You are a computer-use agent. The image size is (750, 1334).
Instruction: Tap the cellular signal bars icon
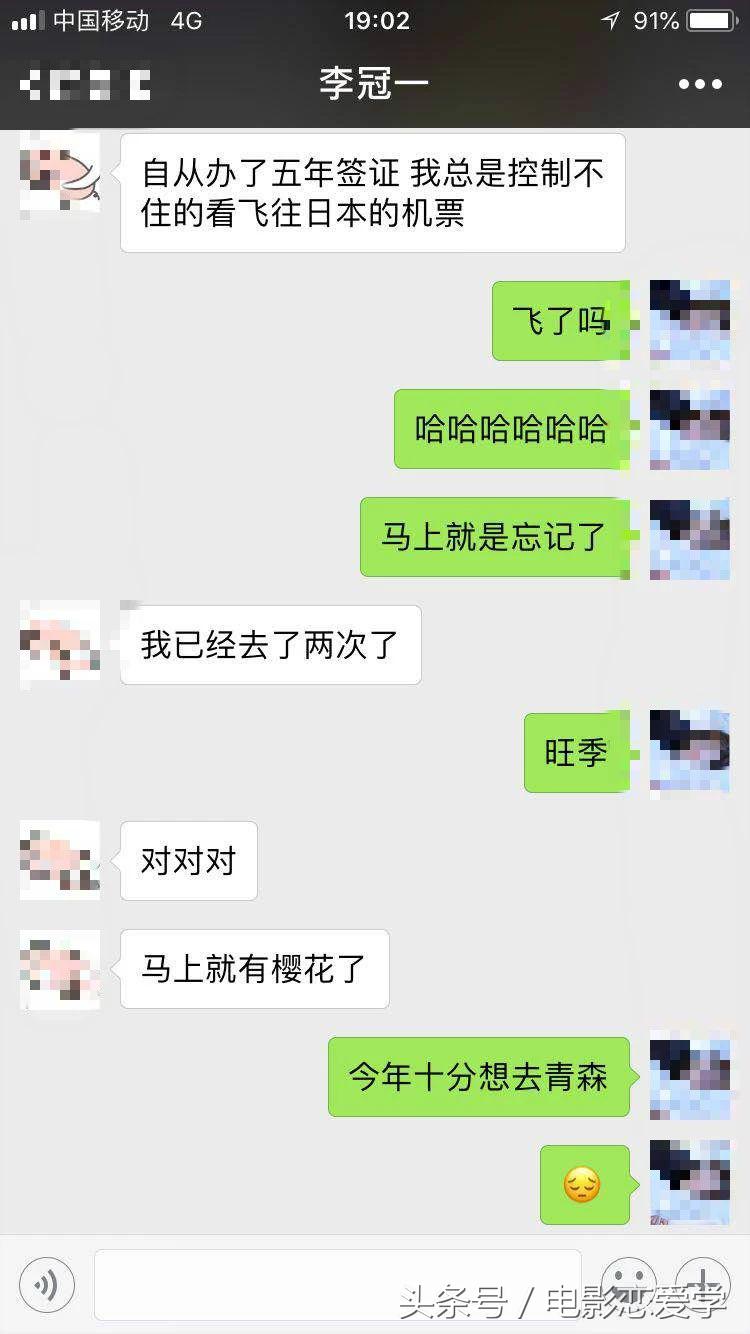click(28, 20)
